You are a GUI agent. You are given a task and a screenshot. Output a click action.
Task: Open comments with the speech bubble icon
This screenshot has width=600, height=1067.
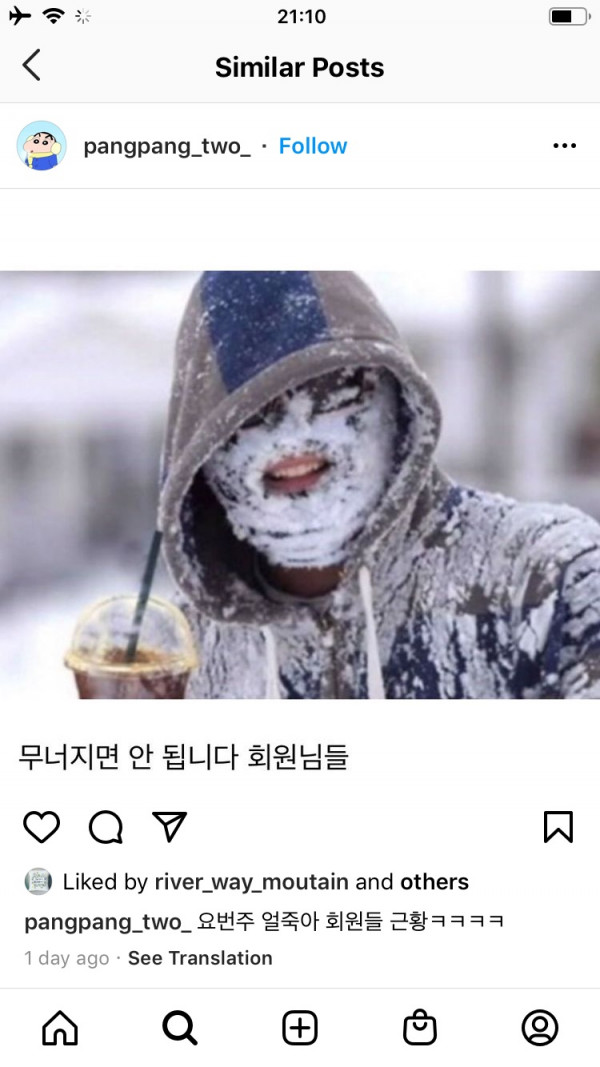tap(105, 827)
